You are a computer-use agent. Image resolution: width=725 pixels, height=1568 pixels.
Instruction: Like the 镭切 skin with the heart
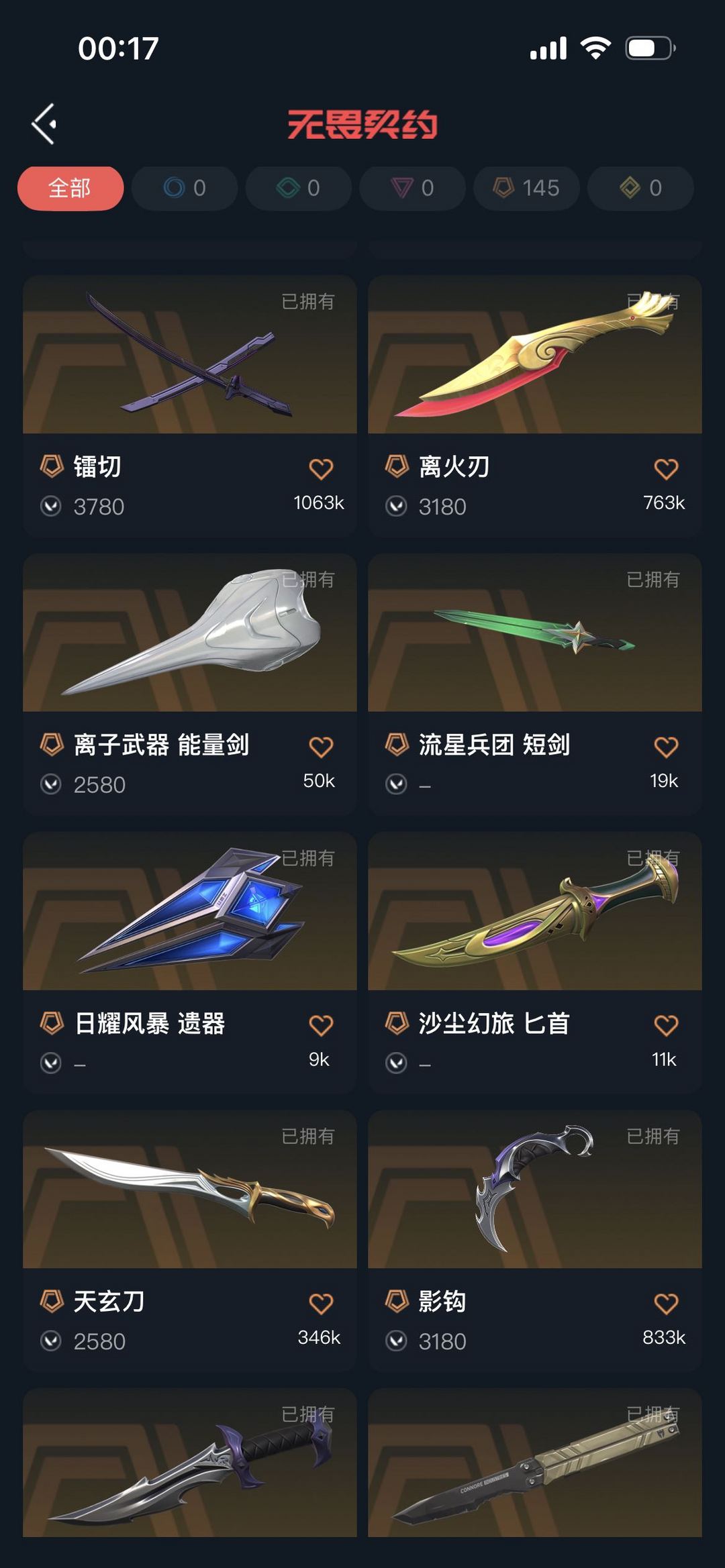(321, 468)
